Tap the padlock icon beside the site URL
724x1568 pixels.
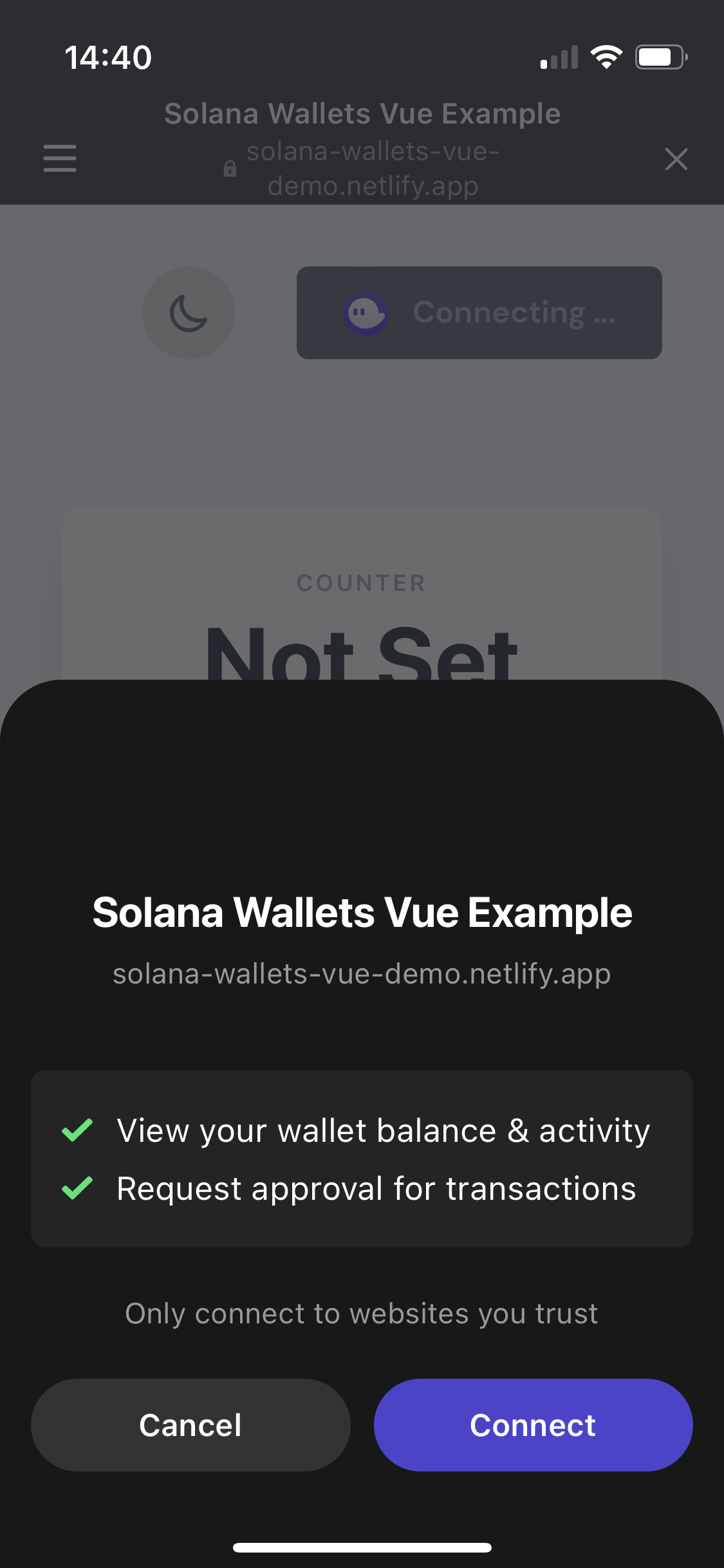tap(229, 169)
